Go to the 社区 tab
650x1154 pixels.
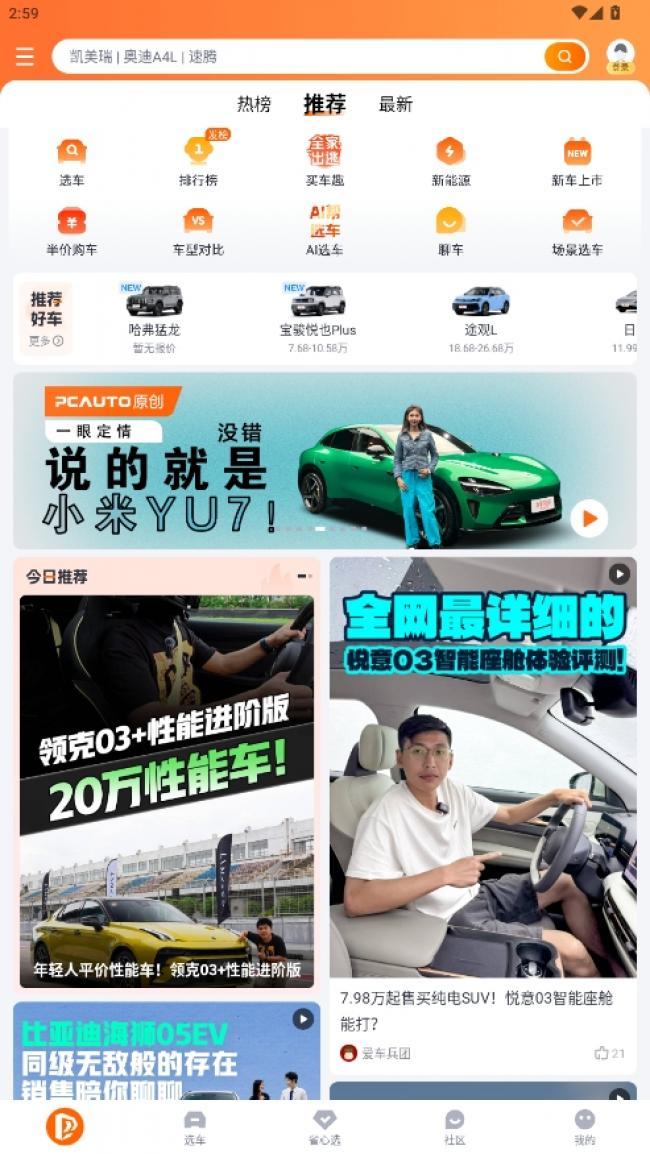click(x=454, y=1127)
